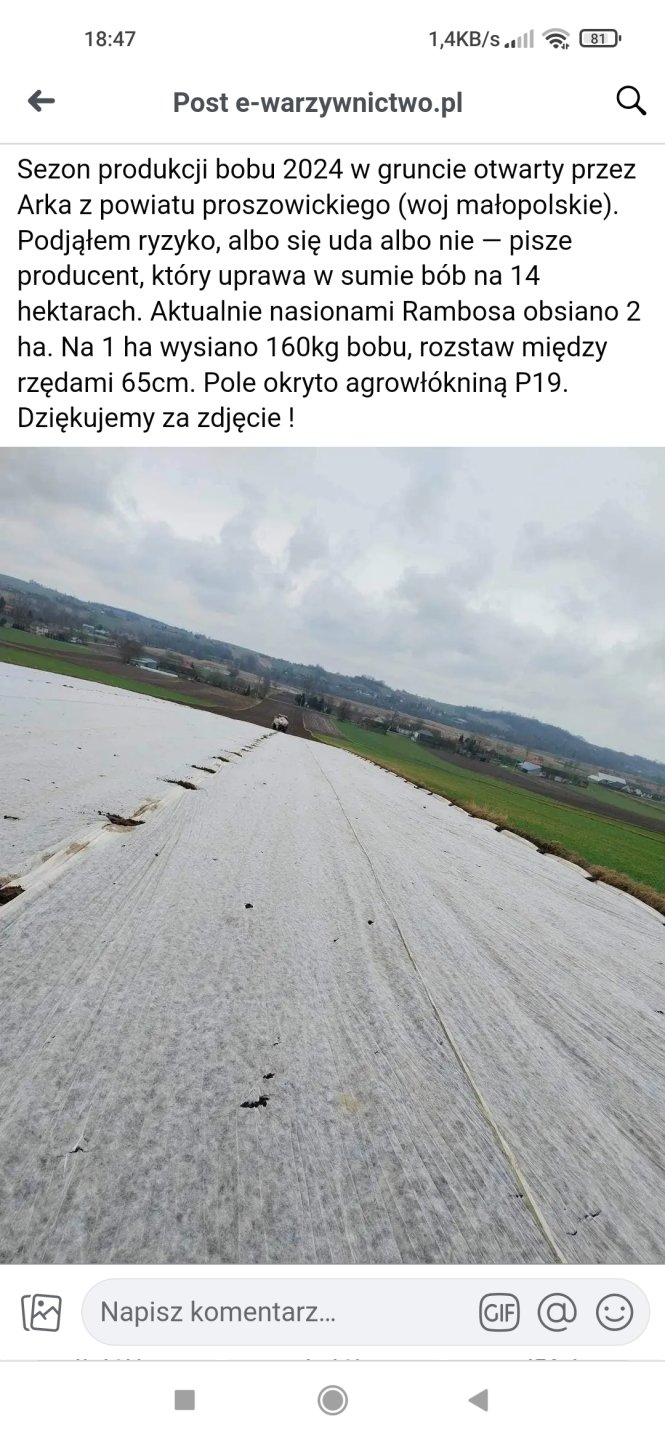Go back from the e-warzywnictwo.pl post

pyautogui.click(x=41, y=101)
